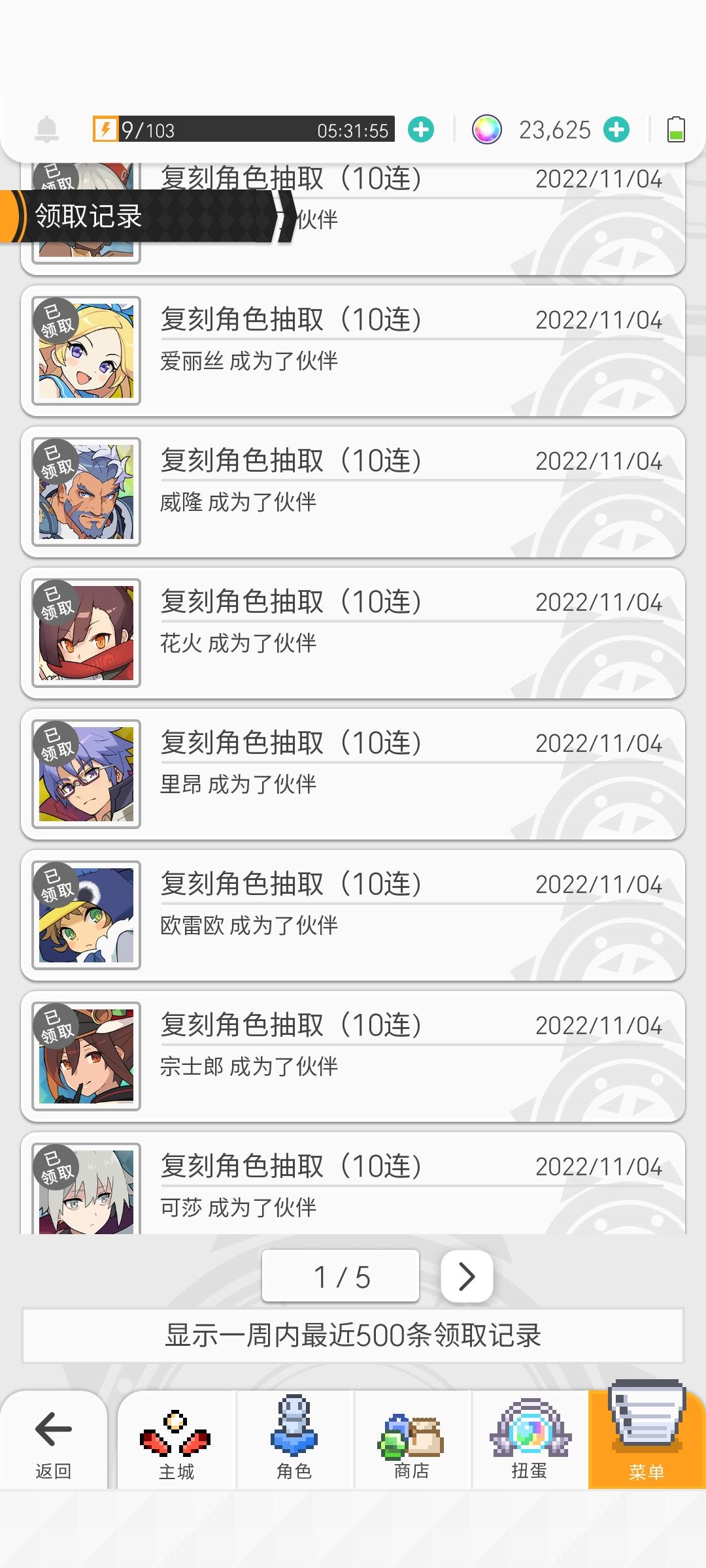Tap 花火's portrait thumbnail
This screenshot has height=1568, width=706.
(85, 632)
